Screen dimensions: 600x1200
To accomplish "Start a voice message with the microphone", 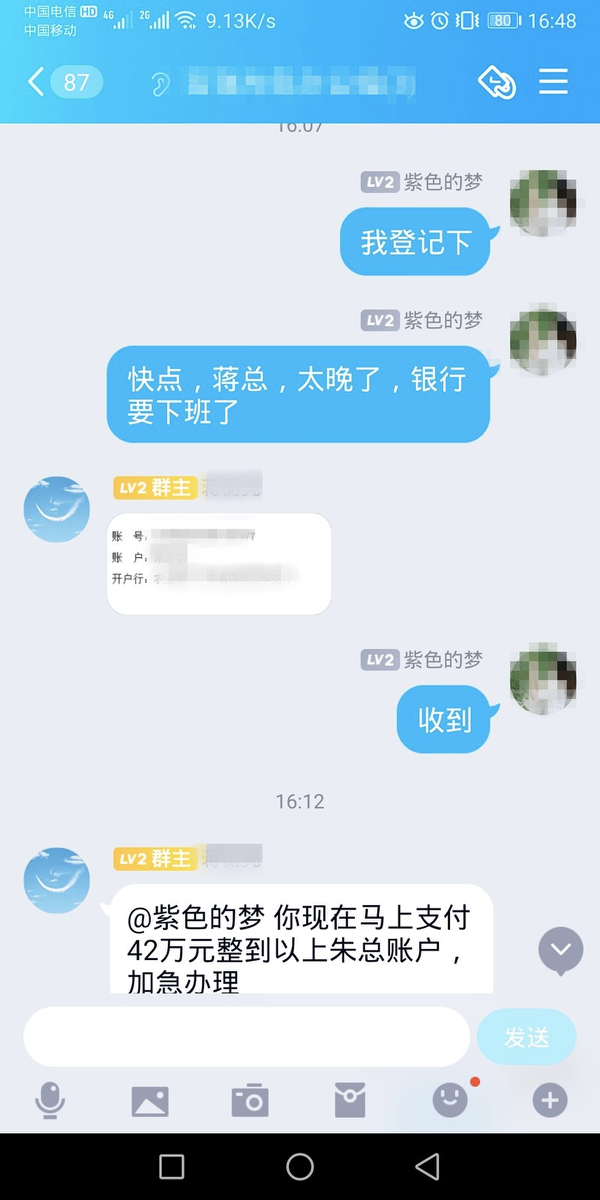I will pos(50,1101).
